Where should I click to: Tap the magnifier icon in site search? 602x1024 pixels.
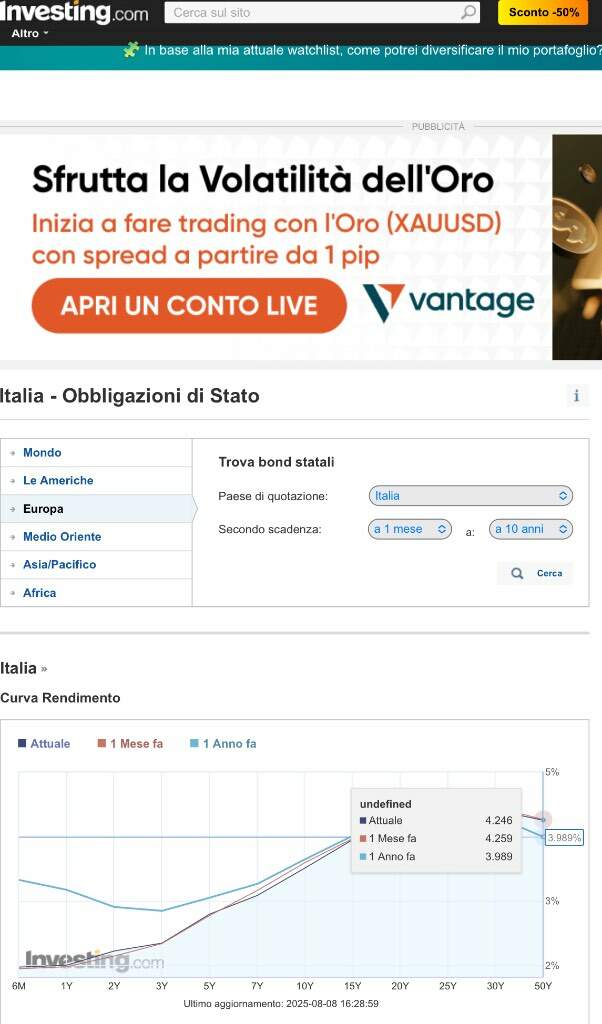(469, 12)
